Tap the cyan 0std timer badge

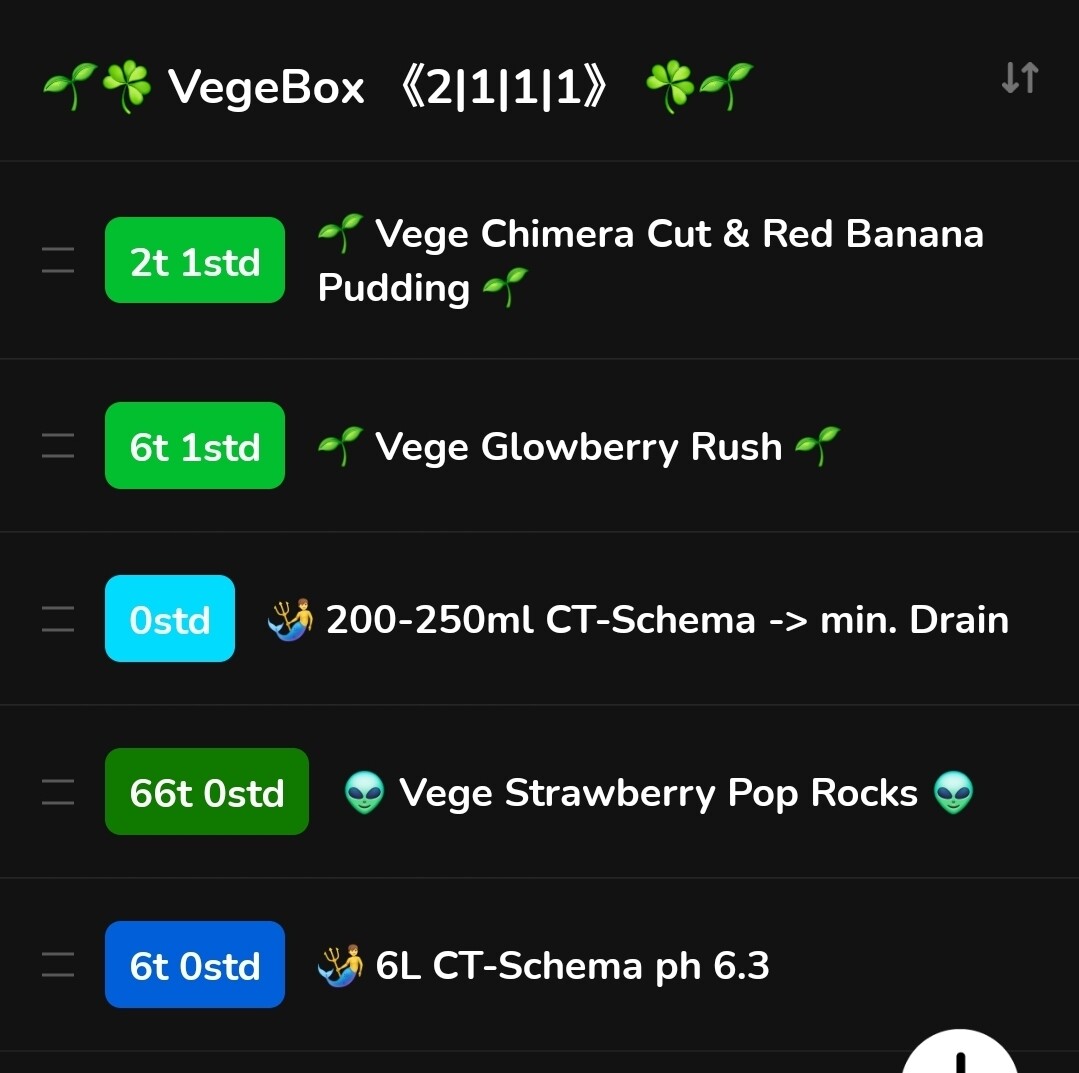[170, 619]
